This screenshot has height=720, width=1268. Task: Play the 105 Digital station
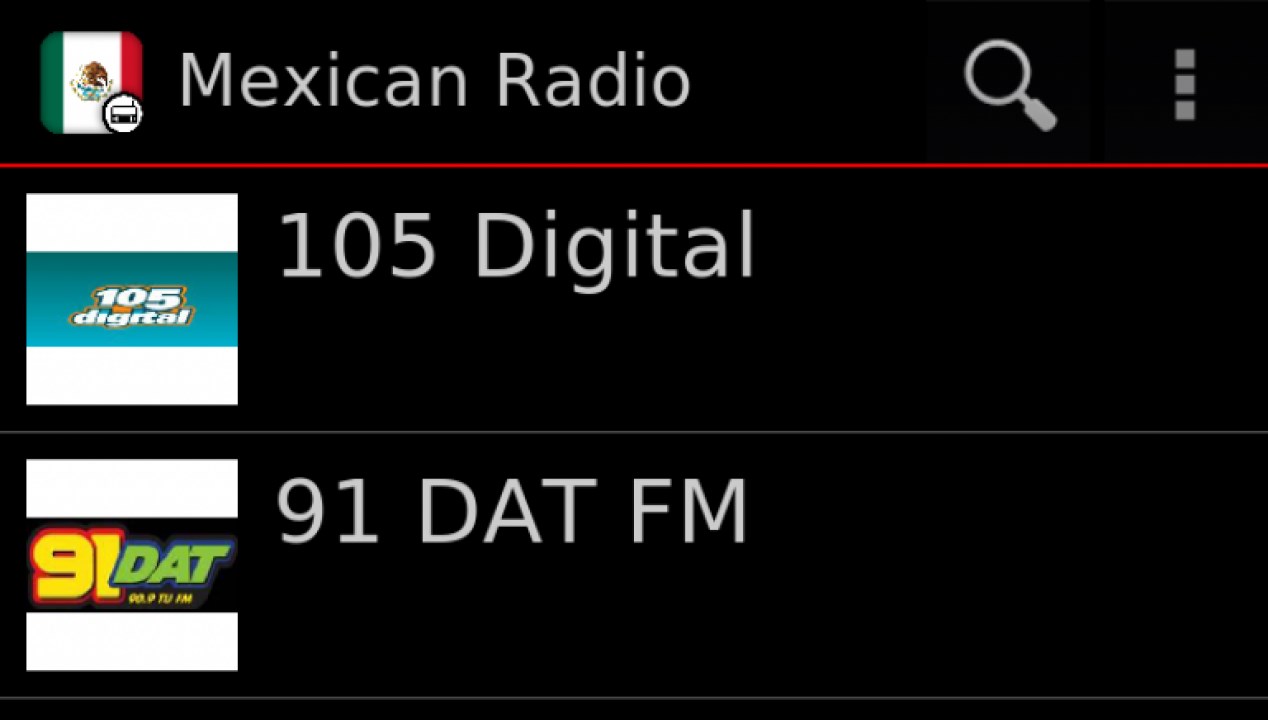[x=514, y=246]
